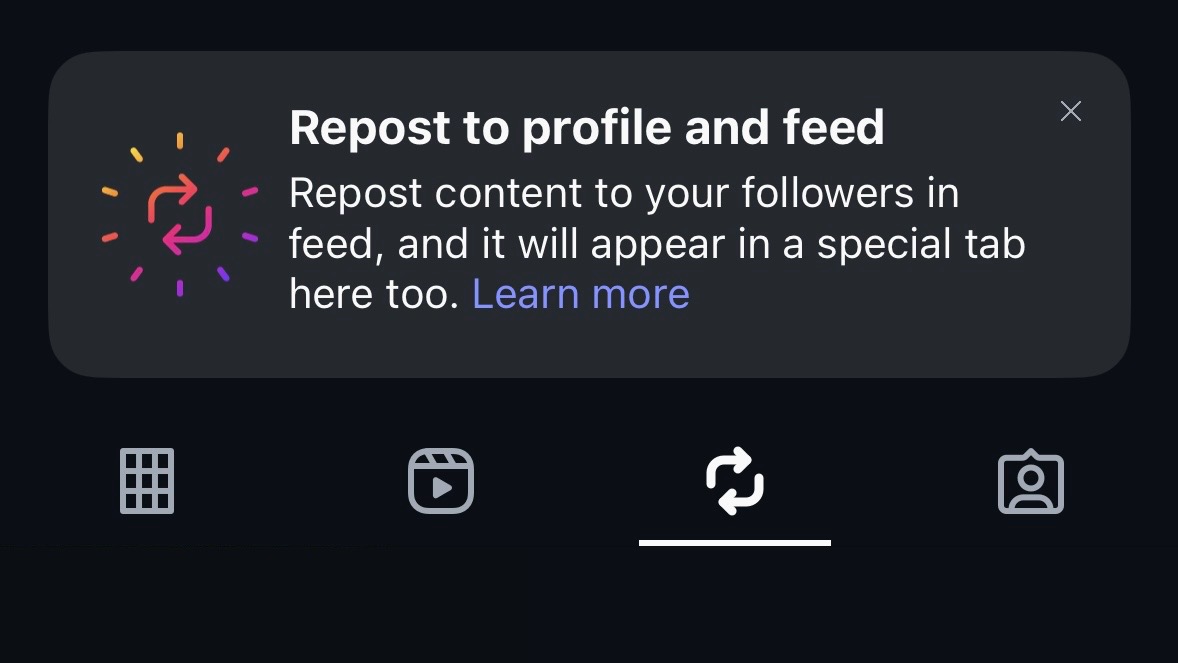Image resolution: width=1178 pixels, height=663 pixels.
Task: Open the Learn more link
Action: pyautogui.click(x=580, y=294)
